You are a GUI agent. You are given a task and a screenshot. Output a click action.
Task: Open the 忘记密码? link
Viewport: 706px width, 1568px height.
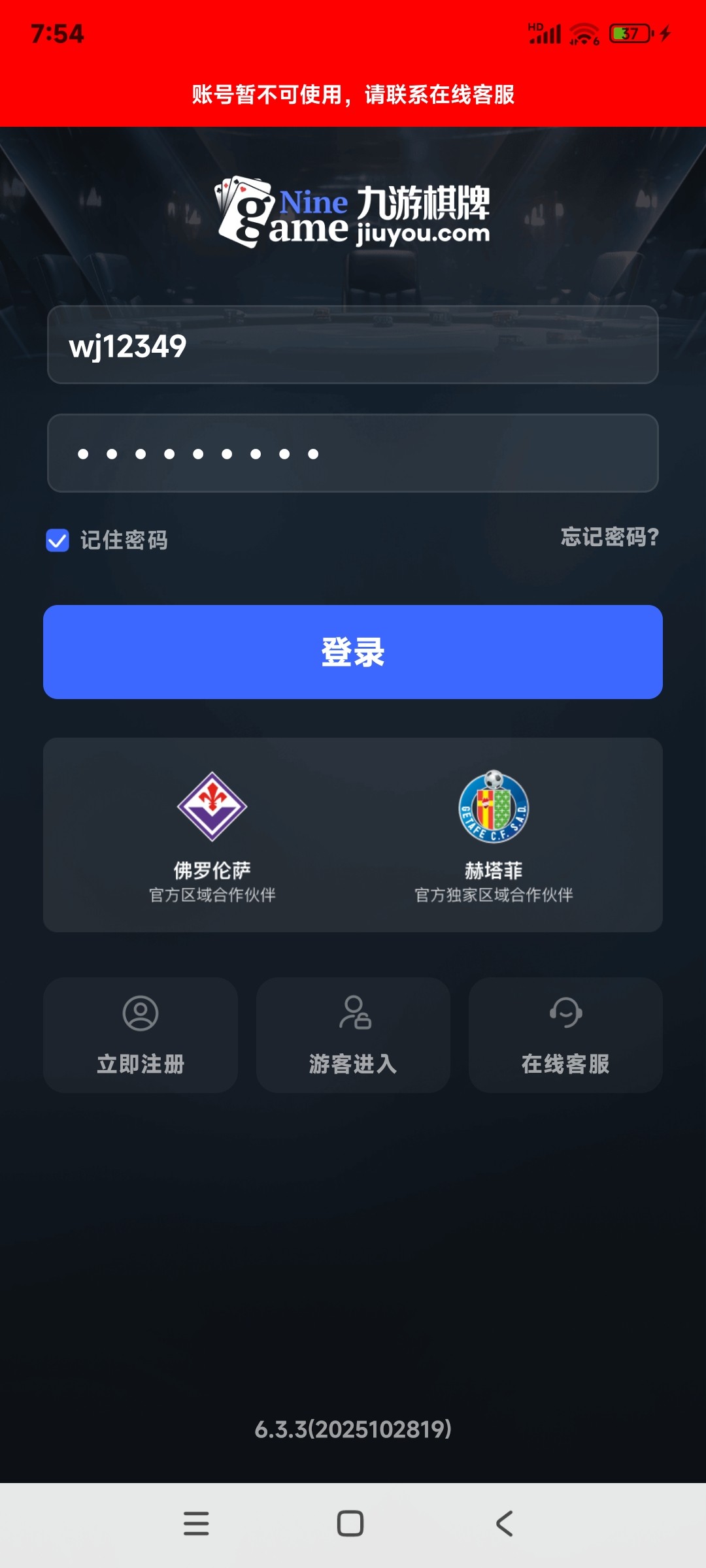pos(609,537)
